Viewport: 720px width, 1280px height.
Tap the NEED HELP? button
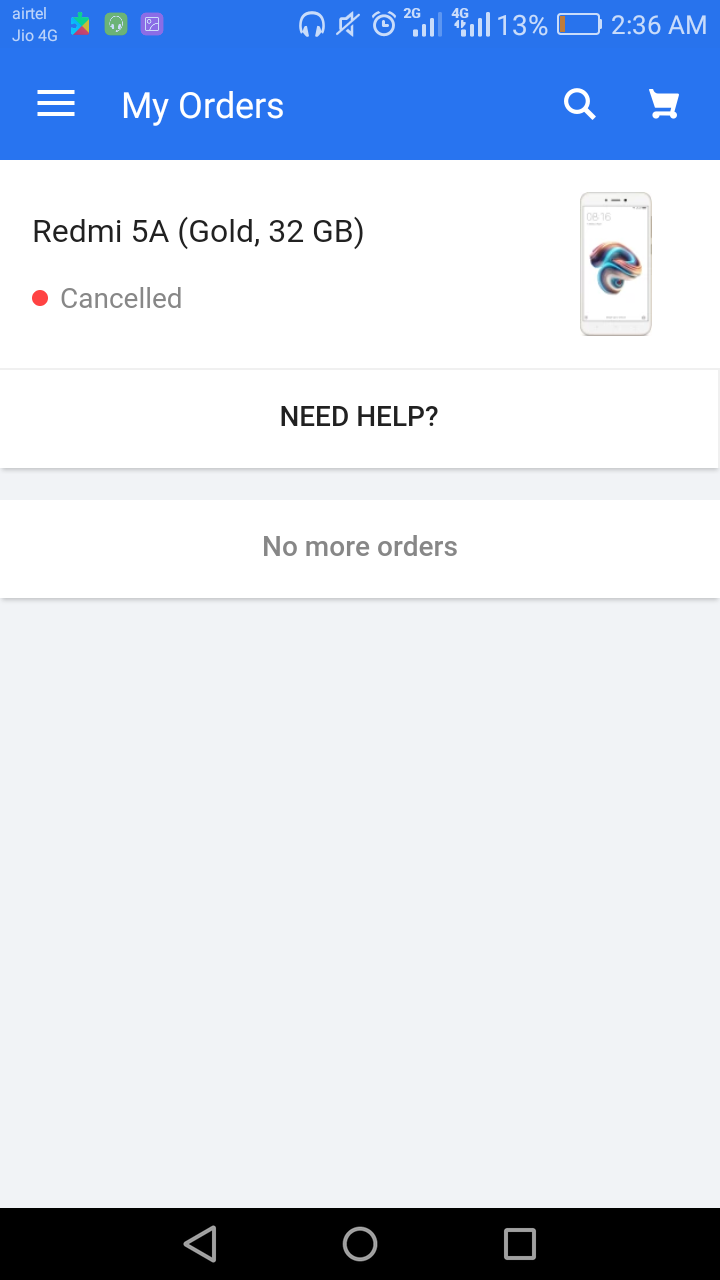[x=359, y=417]
